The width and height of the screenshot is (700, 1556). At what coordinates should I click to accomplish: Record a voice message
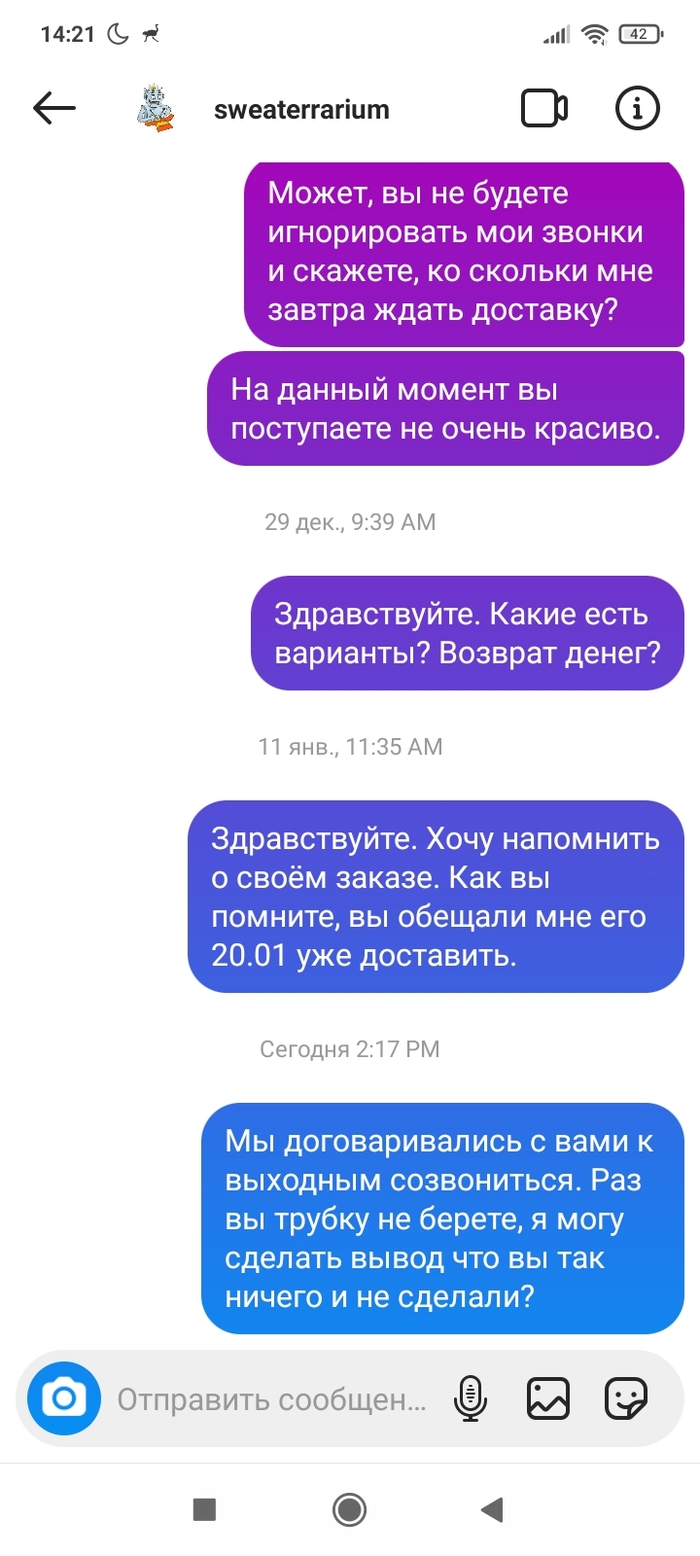pos(470,1398)
